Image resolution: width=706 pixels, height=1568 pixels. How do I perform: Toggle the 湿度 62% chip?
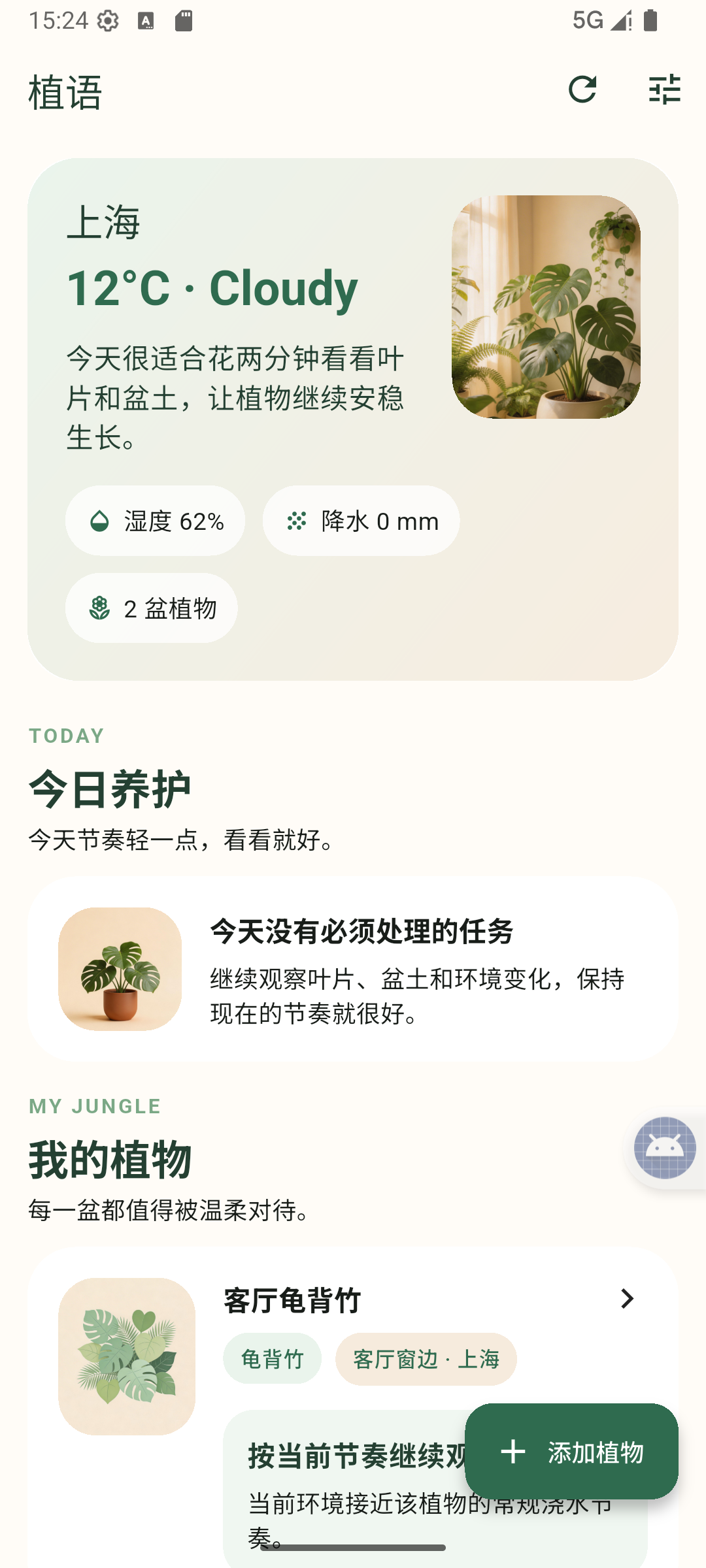click(x=156, y=521)
